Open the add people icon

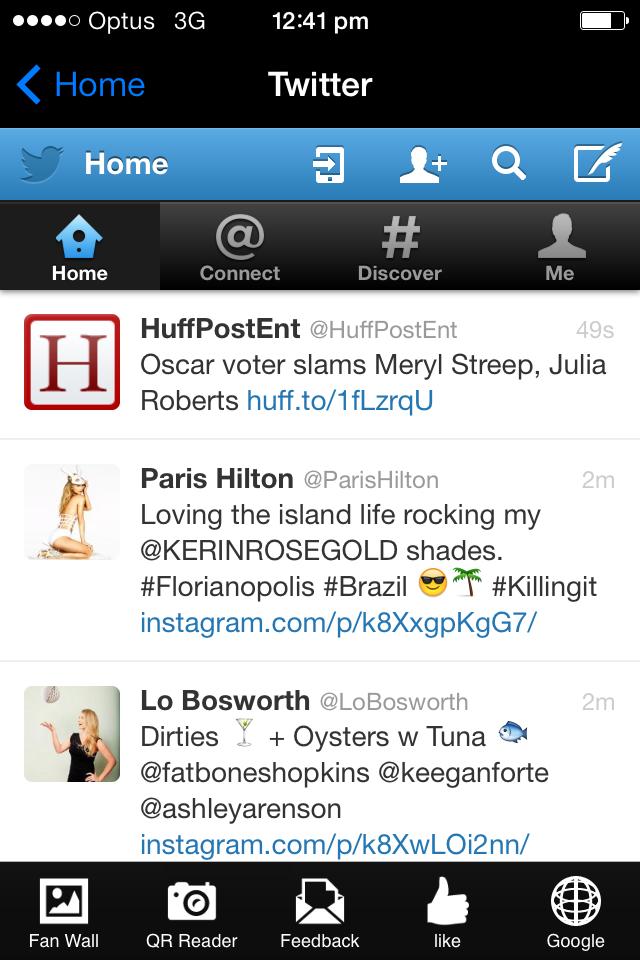[422, 165]
